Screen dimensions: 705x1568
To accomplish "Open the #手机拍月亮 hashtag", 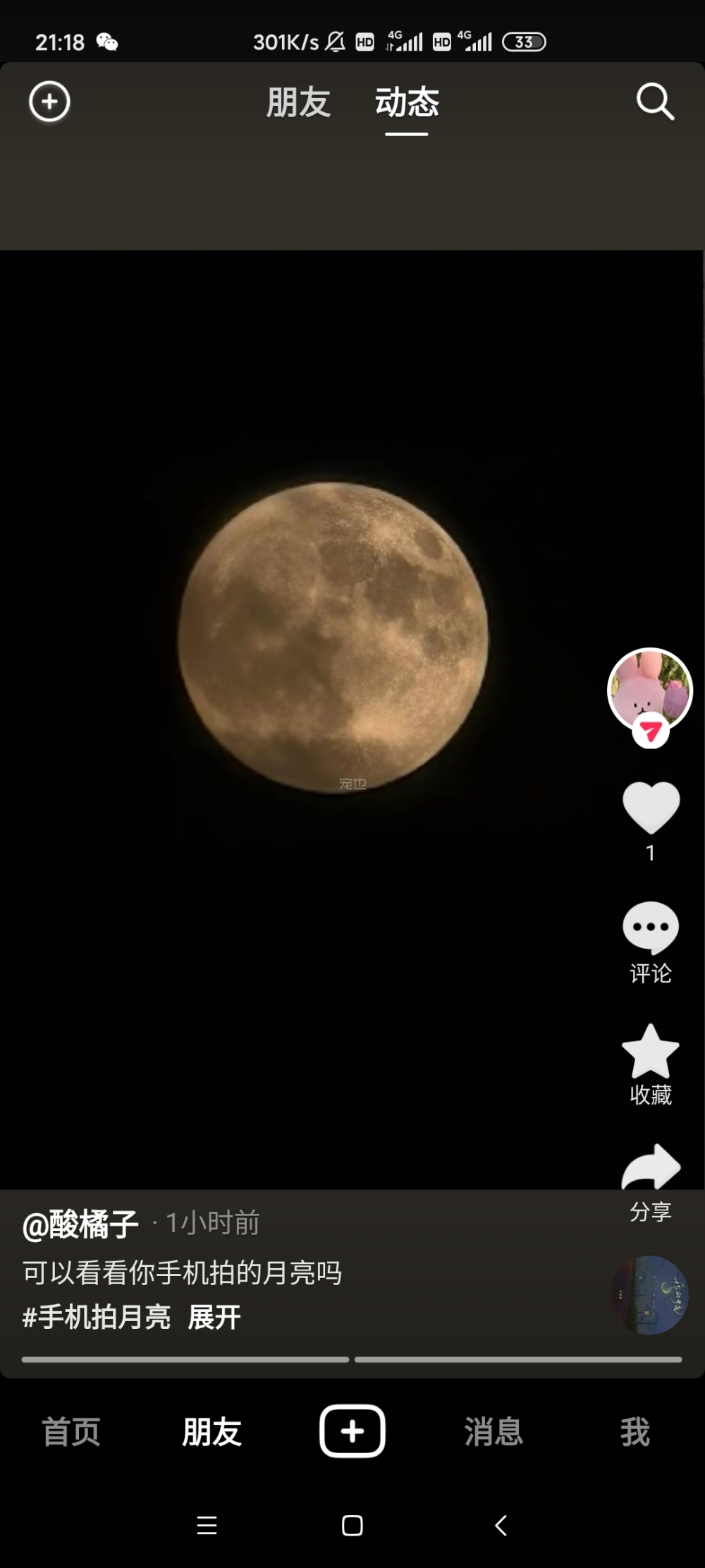I will pos(97,1317).
